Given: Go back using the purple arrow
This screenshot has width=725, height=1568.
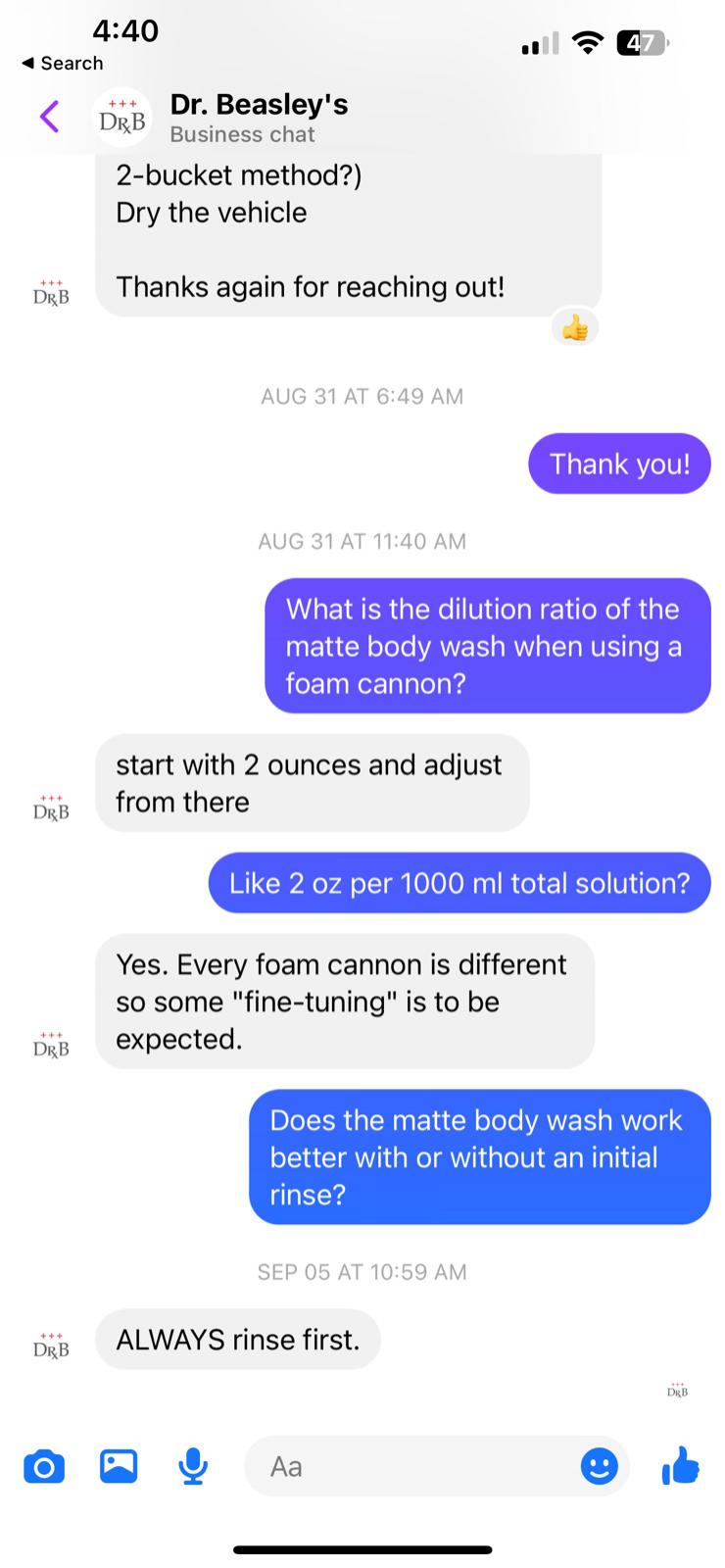Looking at the screenshot, I should (x=49, y=117).
